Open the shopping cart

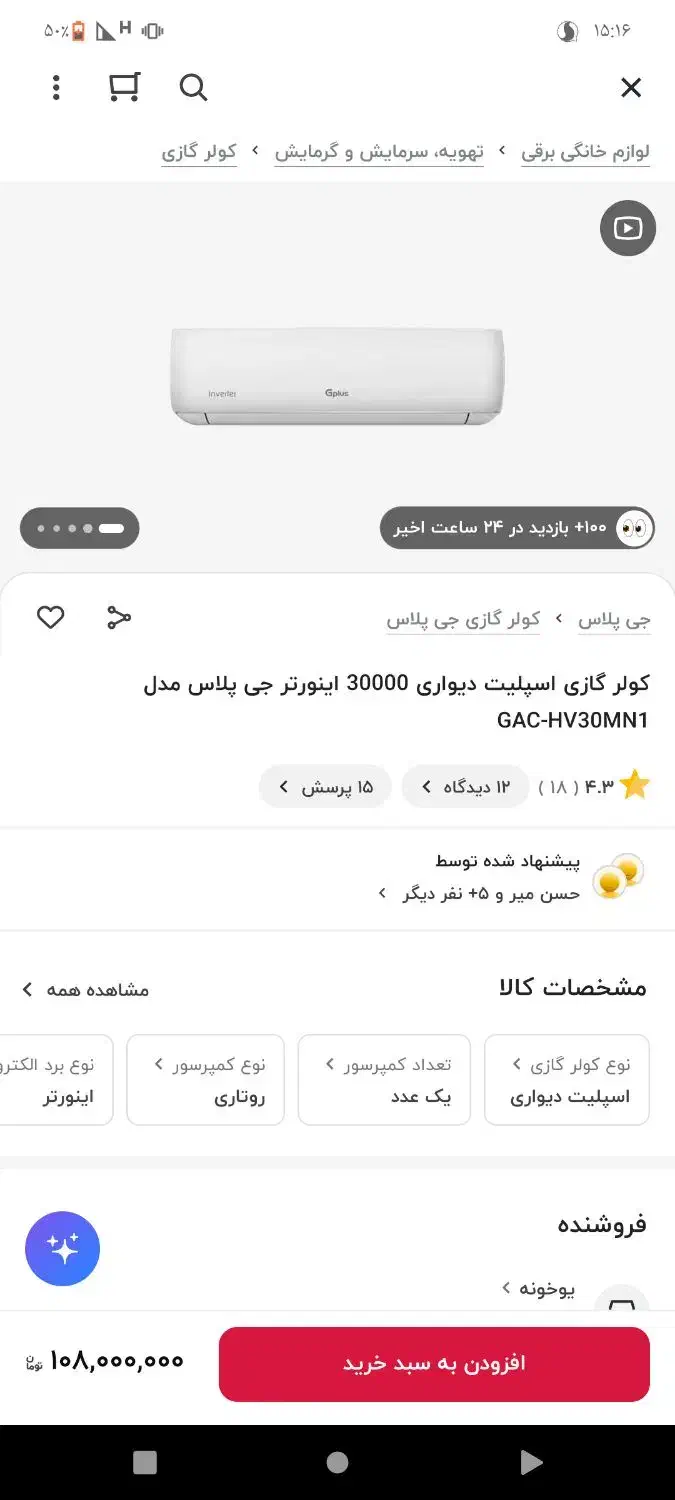(x=124, y=88)
